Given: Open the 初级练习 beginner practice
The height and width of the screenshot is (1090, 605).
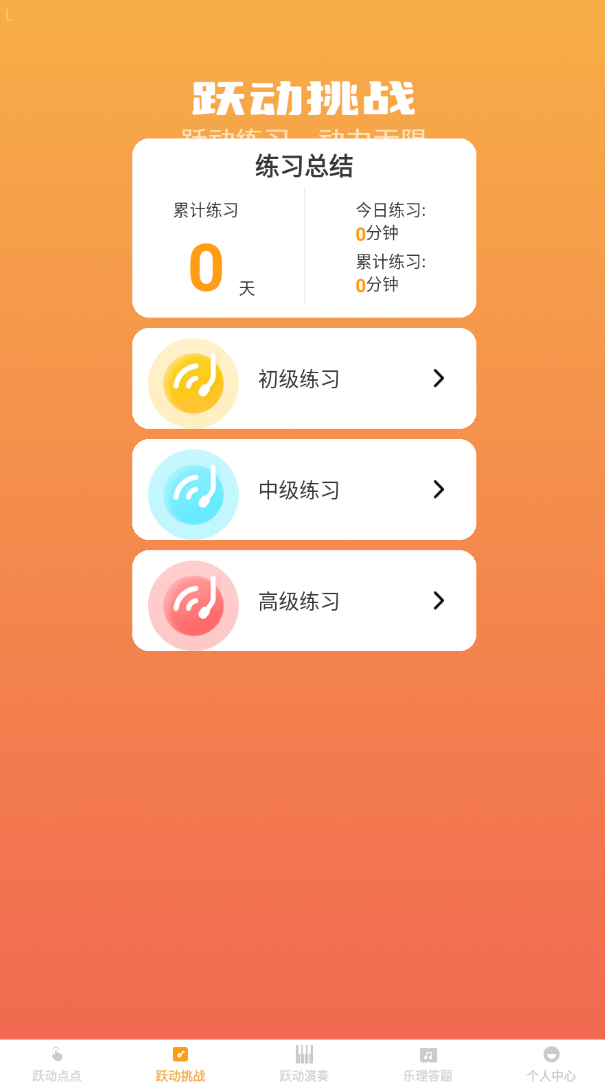Looking at the screenshot, I should click(303, 379).
